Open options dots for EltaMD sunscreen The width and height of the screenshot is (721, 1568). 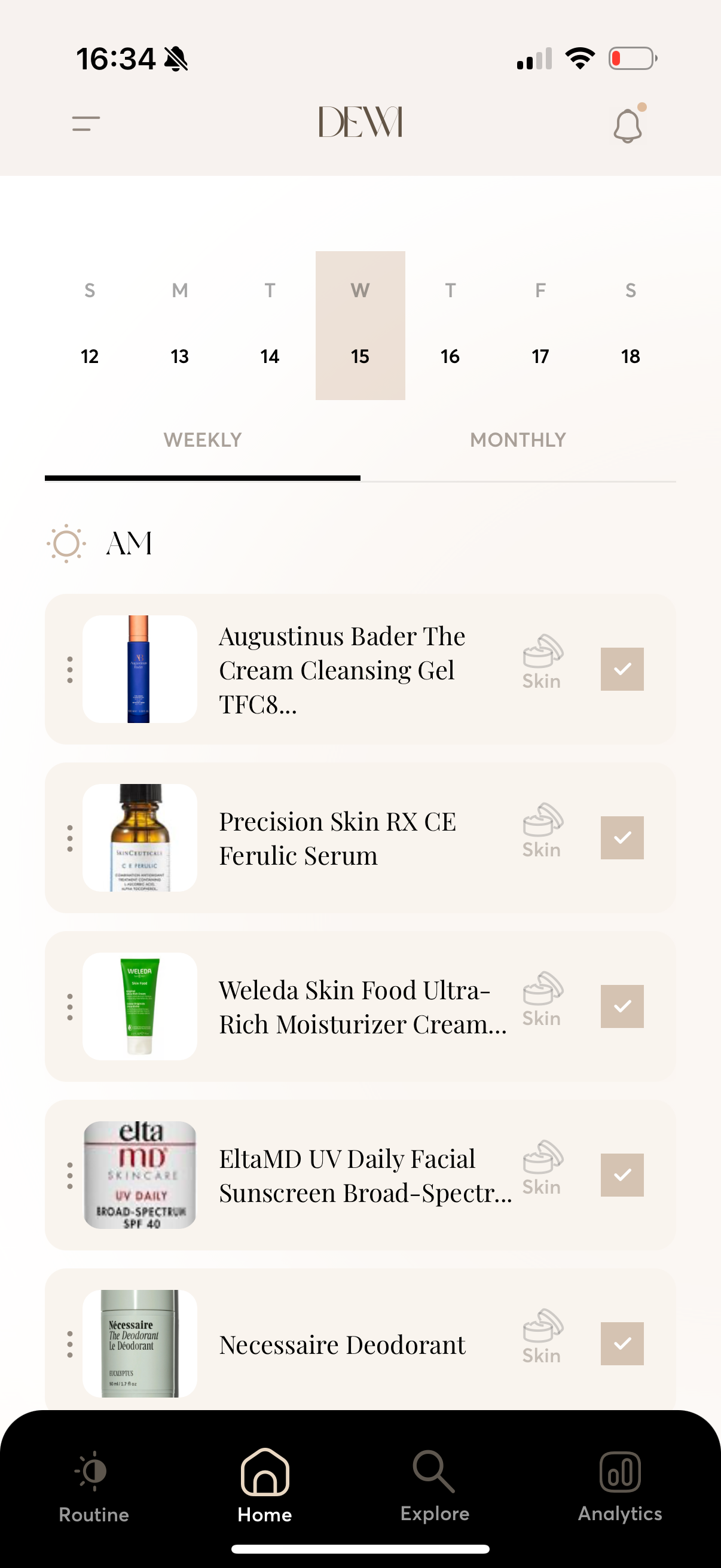70,1175
